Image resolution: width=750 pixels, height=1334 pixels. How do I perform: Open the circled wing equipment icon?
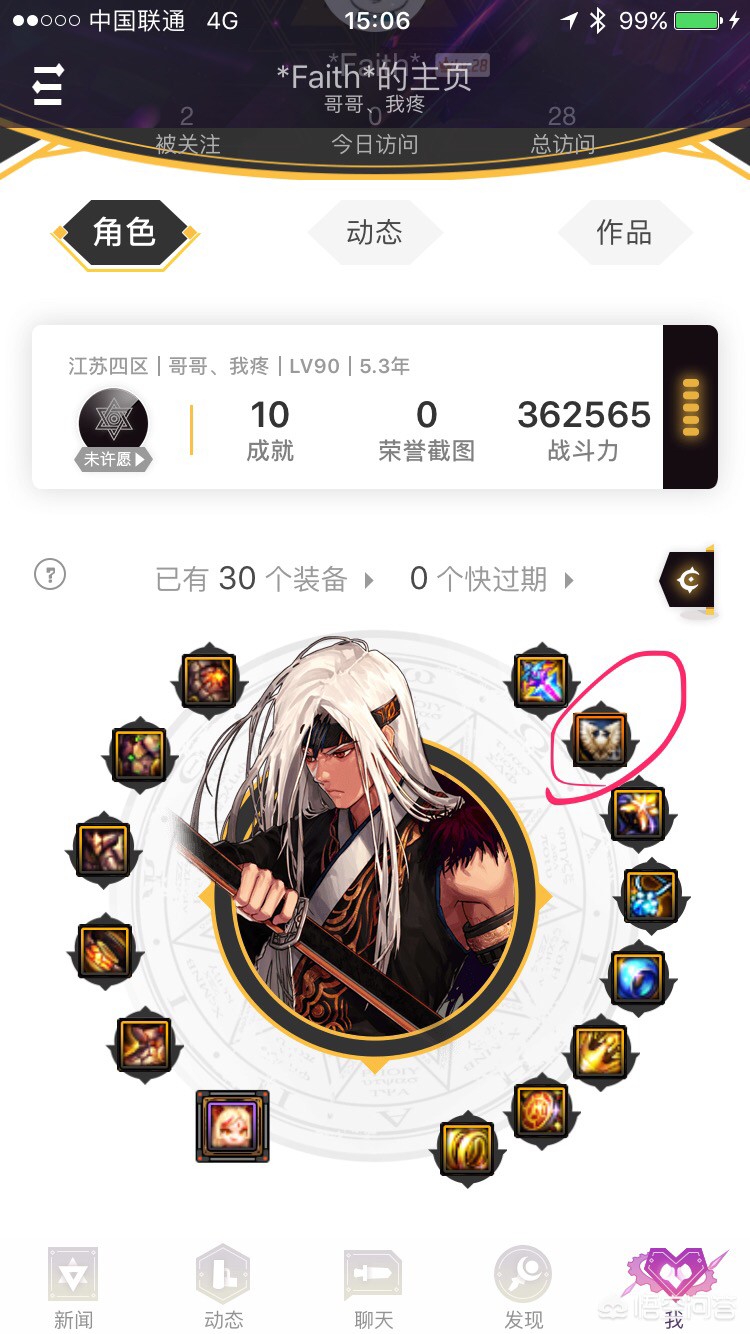pos(599,739)
